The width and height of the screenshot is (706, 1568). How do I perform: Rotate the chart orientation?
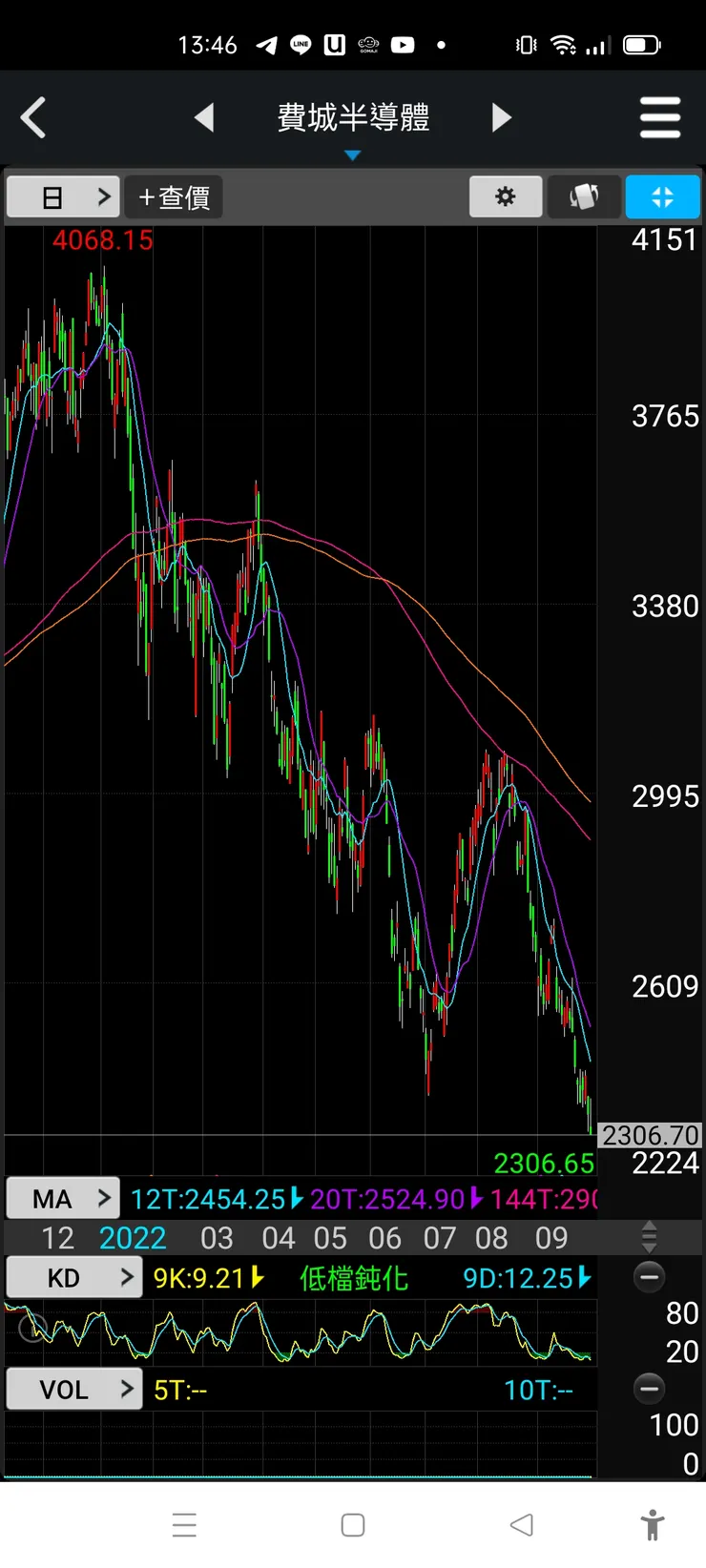click(584, 197)
